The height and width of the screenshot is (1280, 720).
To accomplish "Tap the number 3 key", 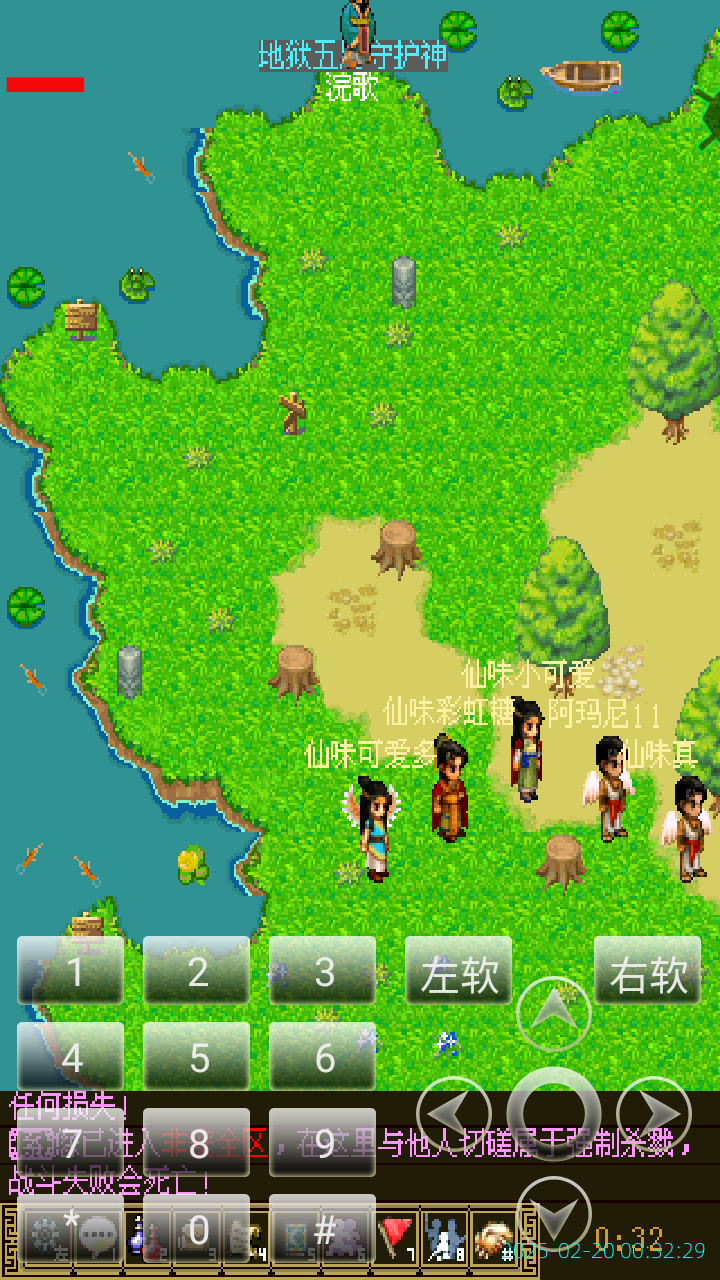I will [x=323, y=970].
